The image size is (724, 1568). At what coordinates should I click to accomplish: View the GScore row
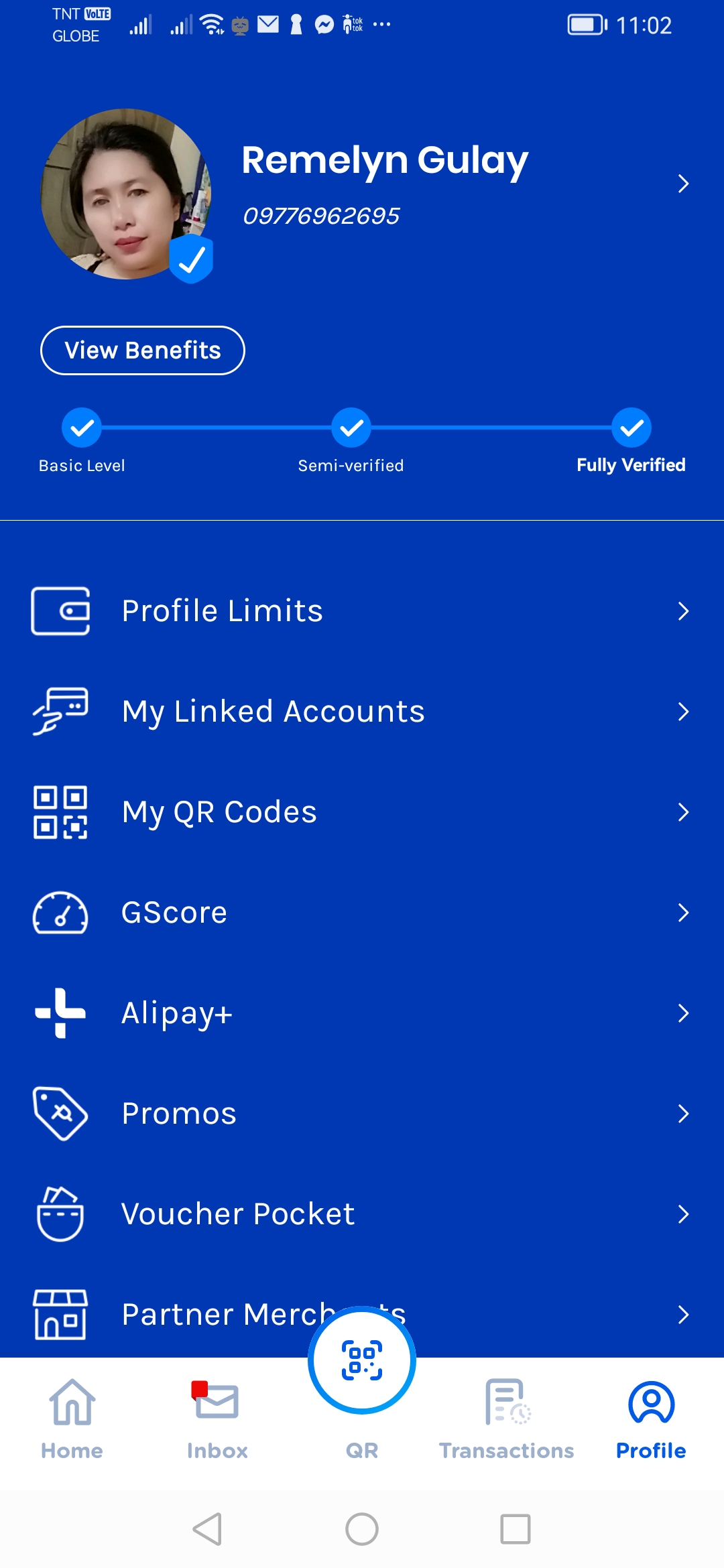click(362, 913)
